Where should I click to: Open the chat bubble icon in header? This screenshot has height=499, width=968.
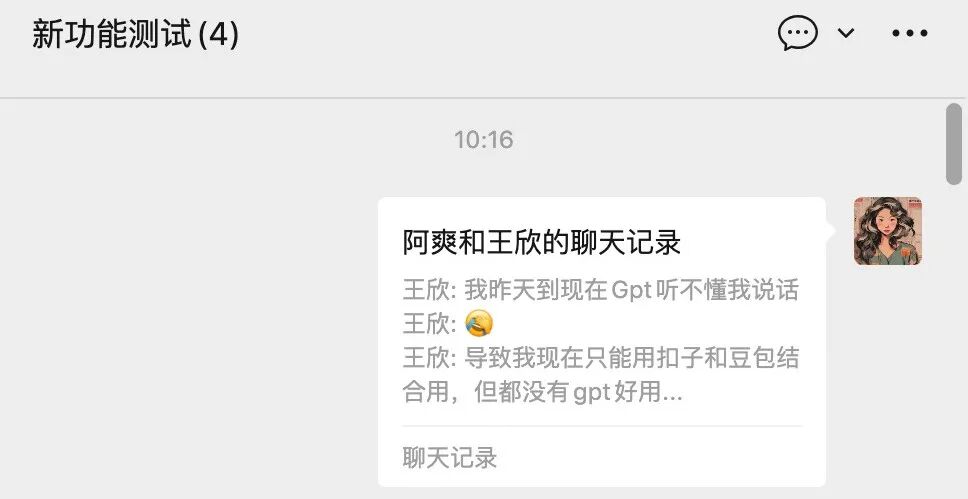tap(797, 34)
